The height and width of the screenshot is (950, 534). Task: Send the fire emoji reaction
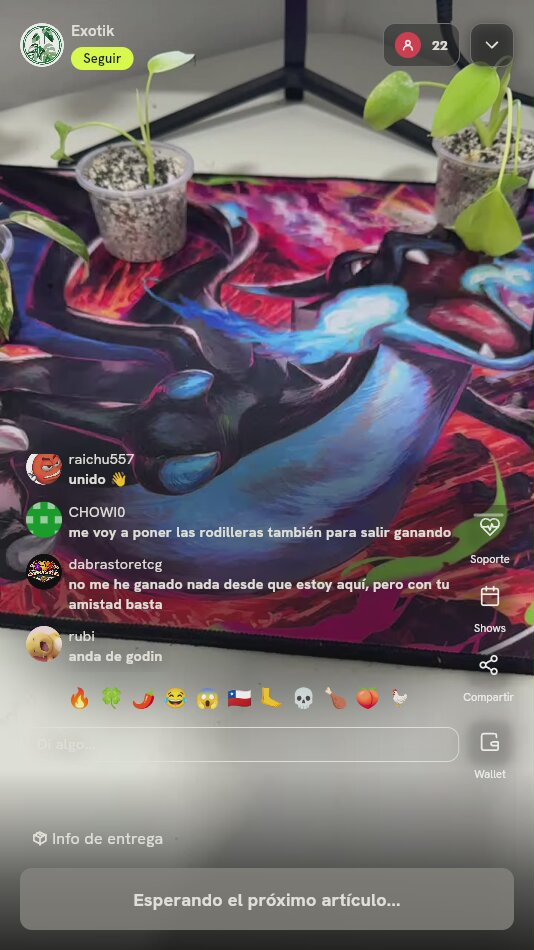[79, 698]
